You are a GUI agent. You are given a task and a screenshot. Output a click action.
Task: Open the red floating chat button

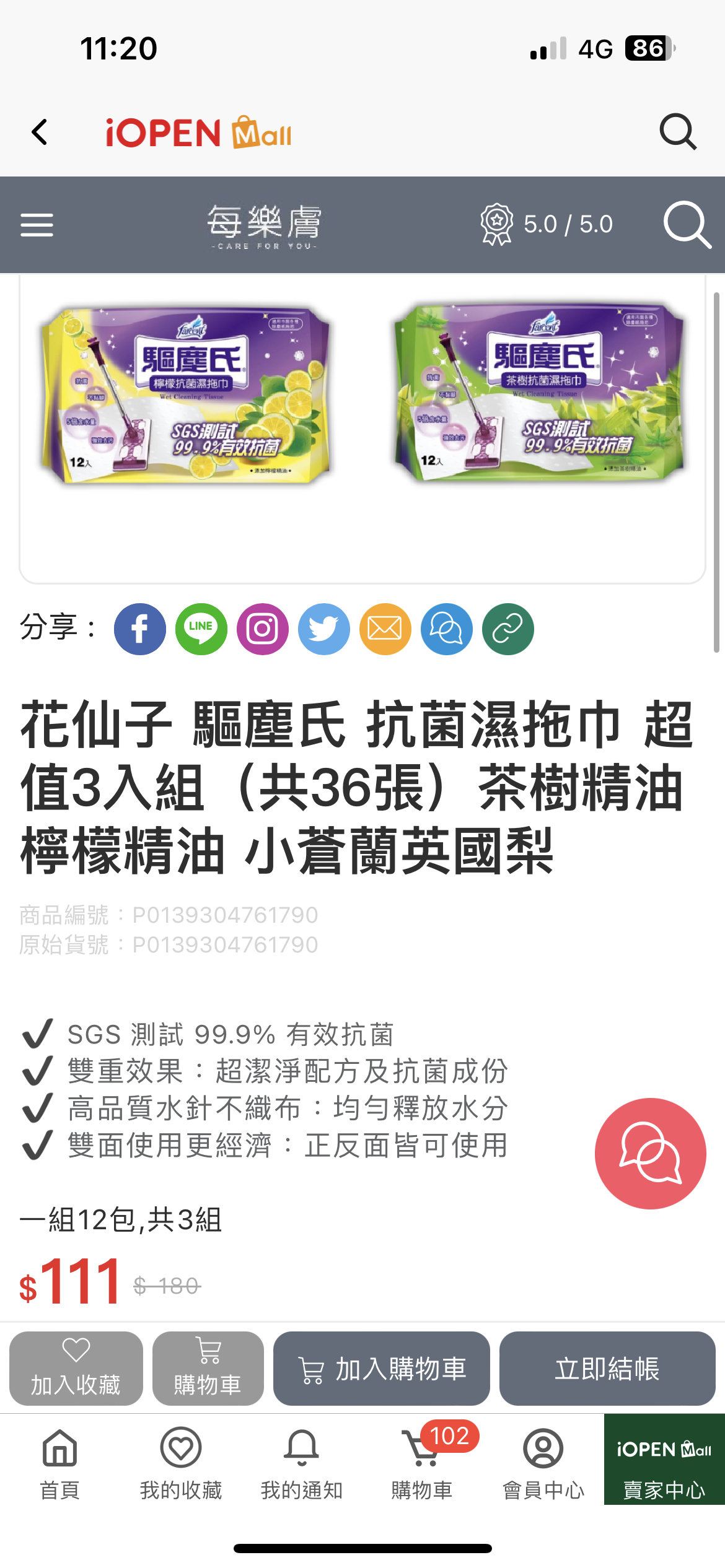click(x=650, y=1153)
